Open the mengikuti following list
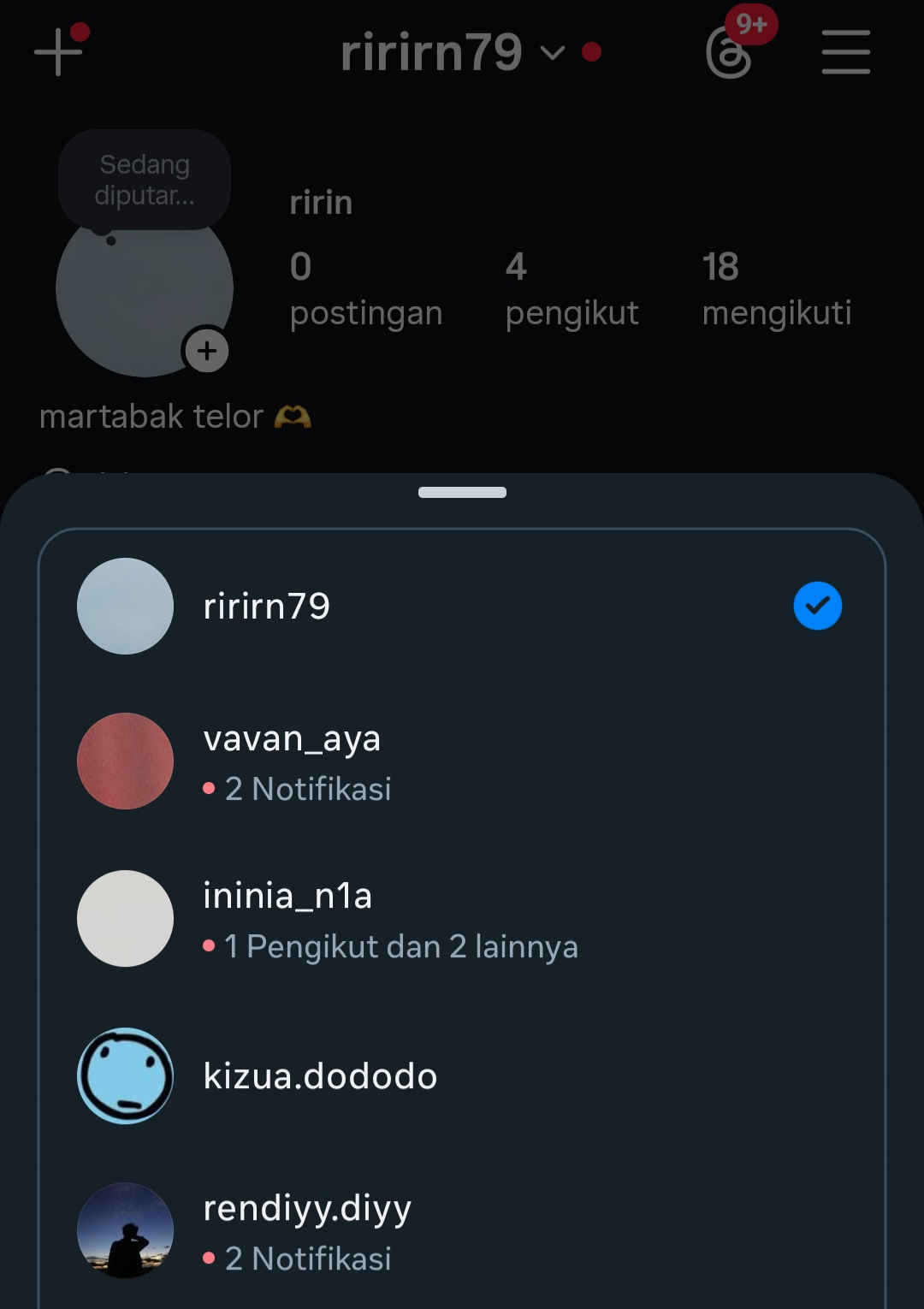Image resolution: width=924 pixels, height=1309 pixels. tap(776, 289)
